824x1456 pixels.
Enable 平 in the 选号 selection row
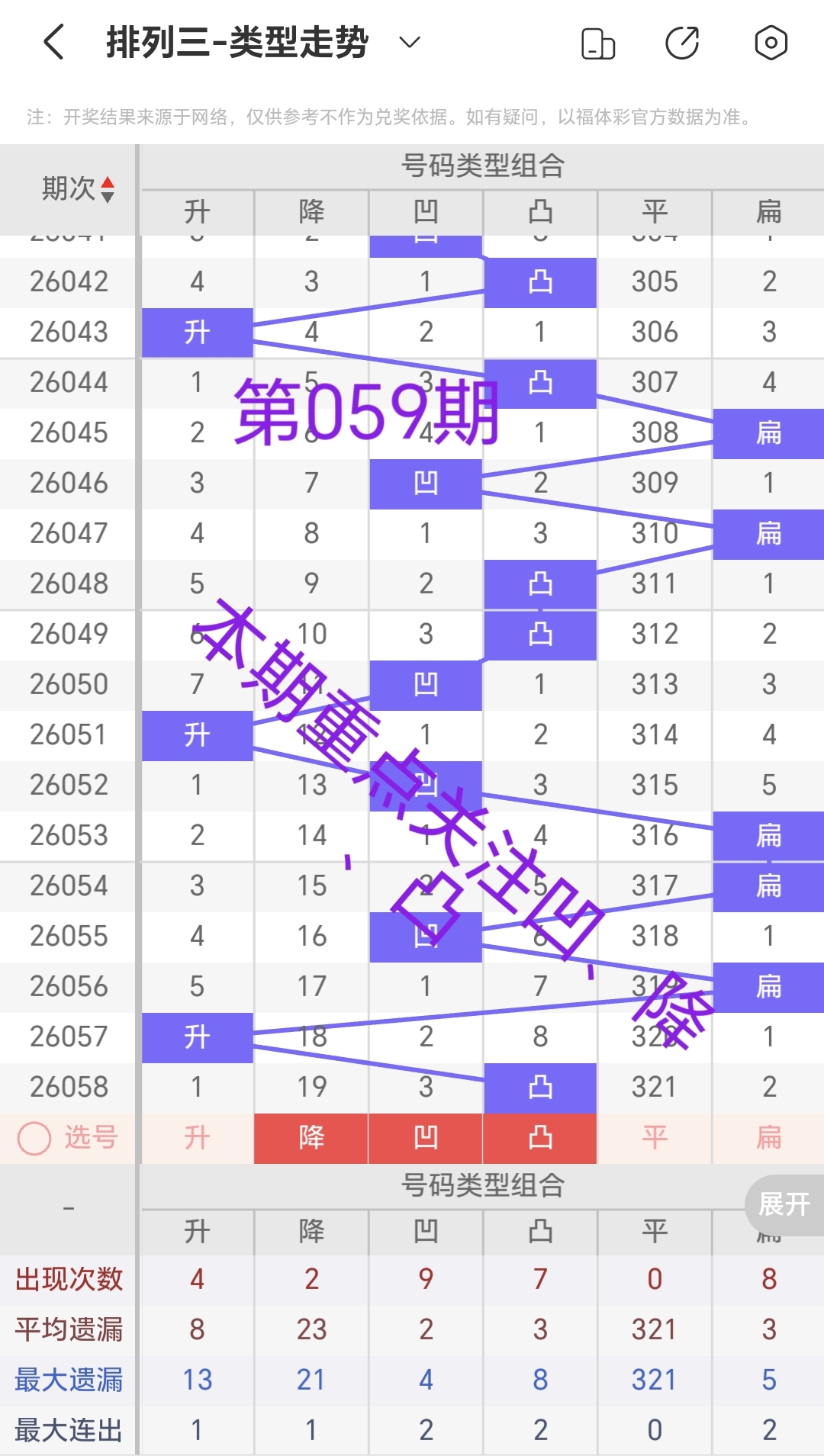click(655, 1138)
